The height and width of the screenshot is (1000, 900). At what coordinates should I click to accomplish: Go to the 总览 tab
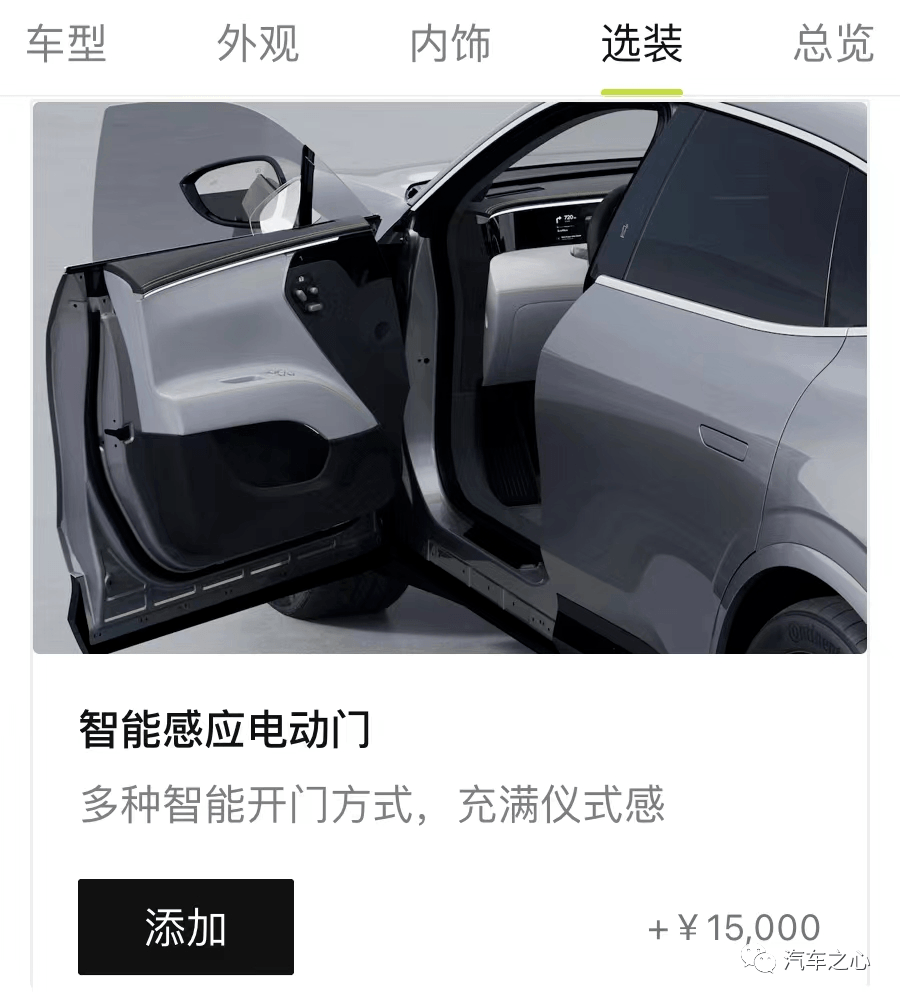click(x=833, y=45)
